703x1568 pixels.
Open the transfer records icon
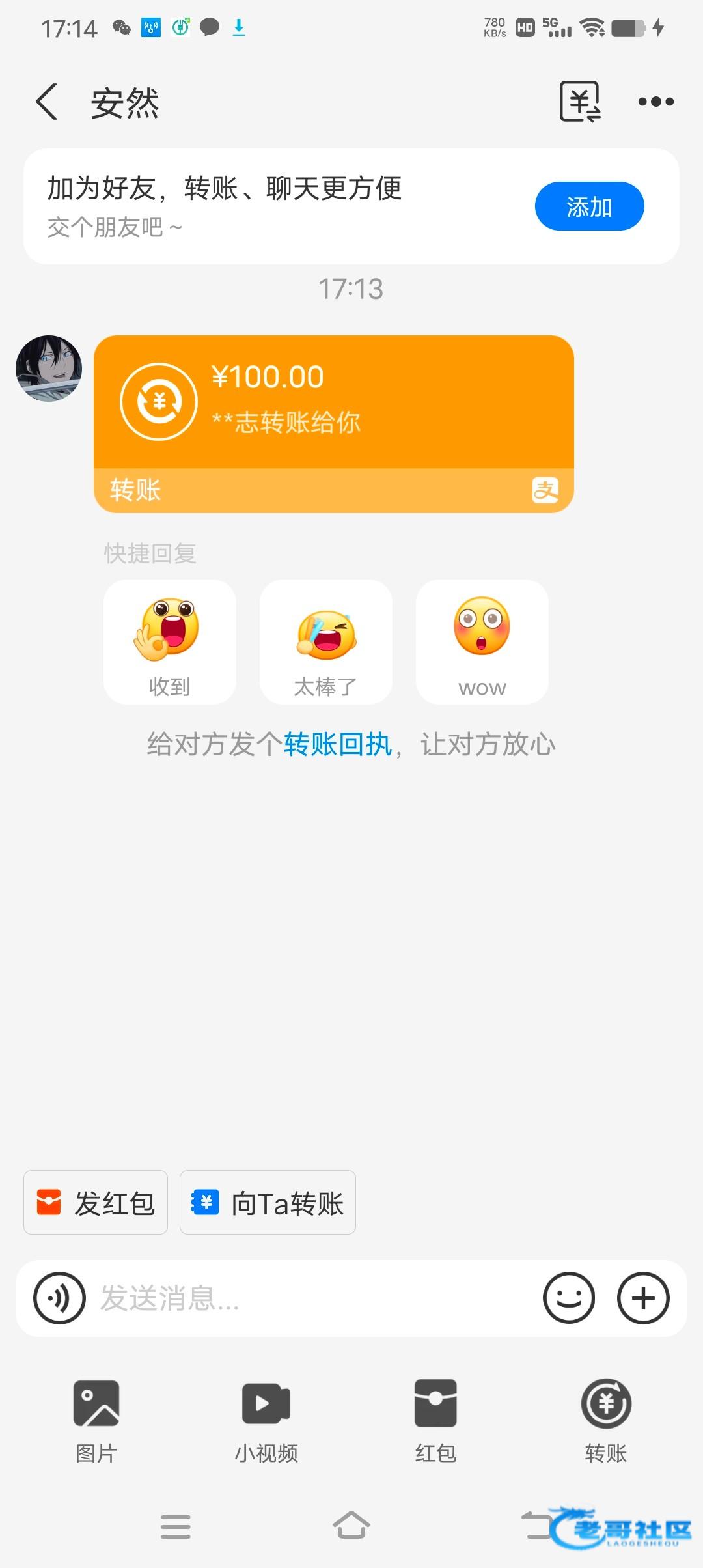580,102
